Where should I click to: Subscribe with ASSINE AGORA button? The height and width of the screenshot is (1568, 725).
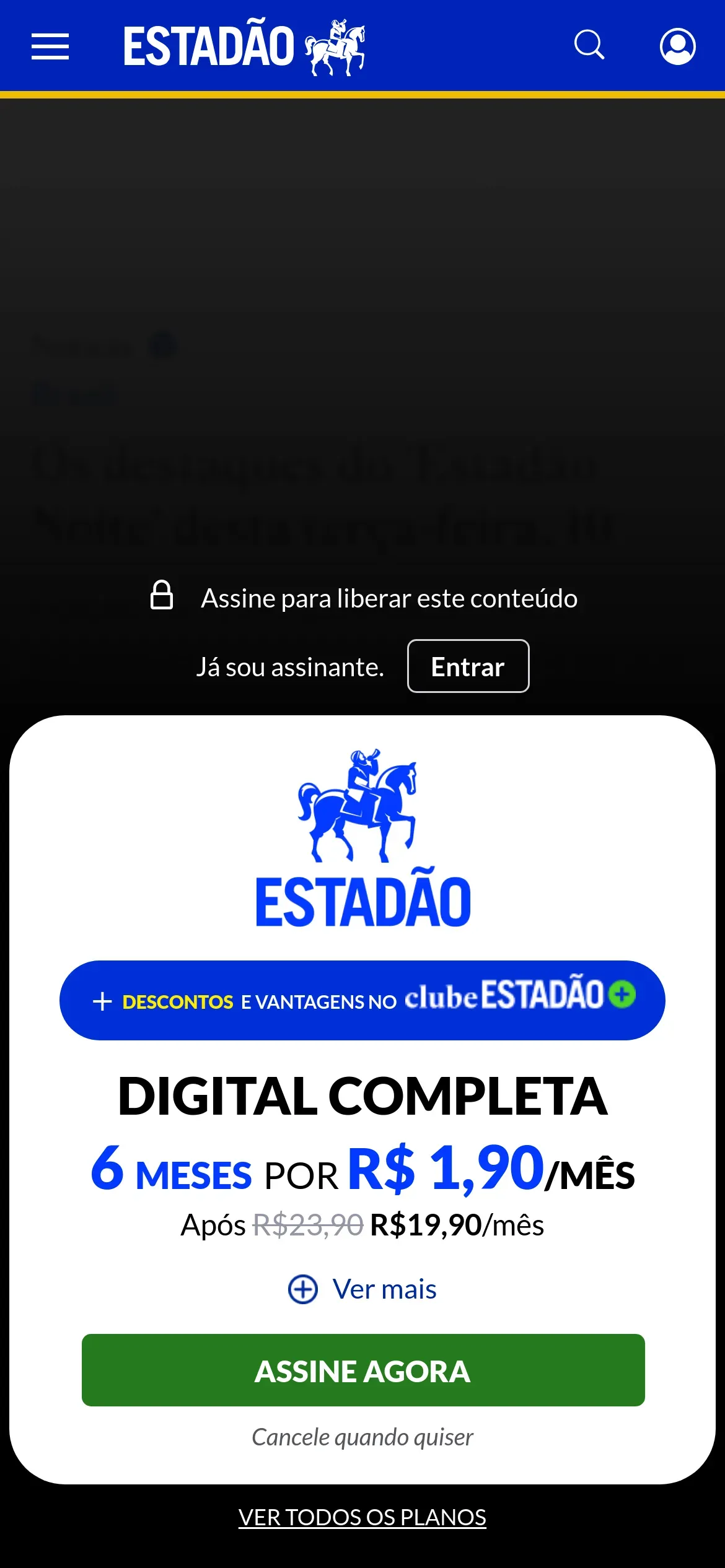(363, 1370)
